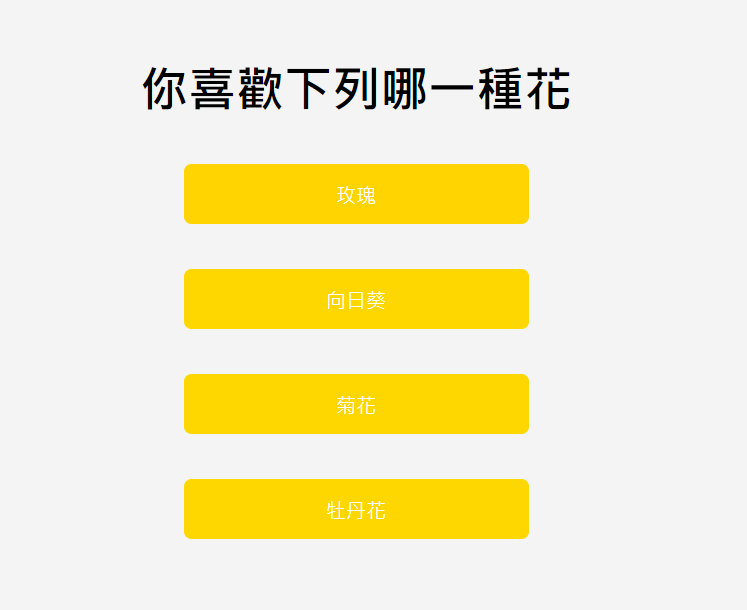
Task: Tap the 菊花 button
Action: click(x=356, y=404)
